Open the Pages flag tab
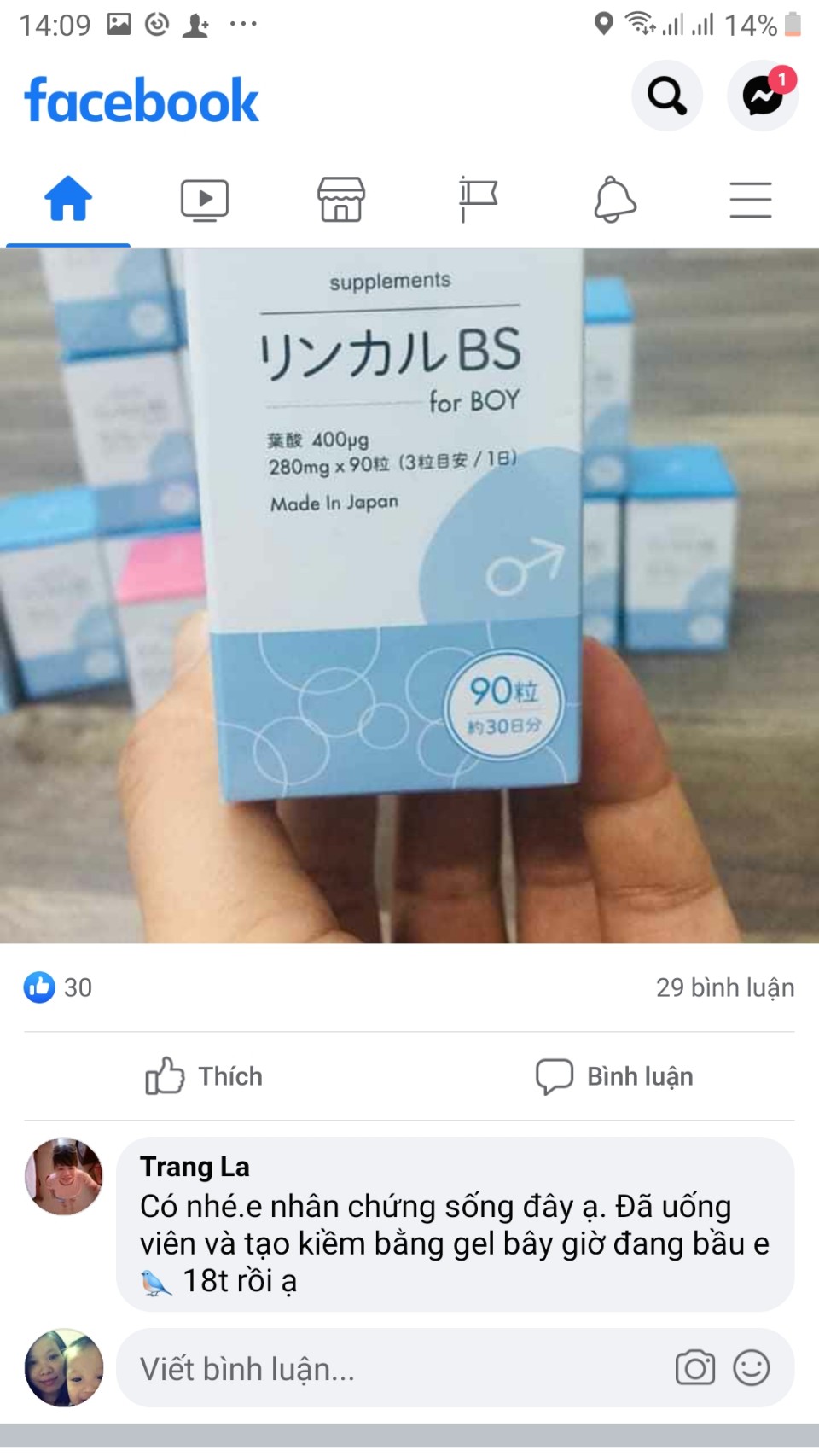 point(478,200)
